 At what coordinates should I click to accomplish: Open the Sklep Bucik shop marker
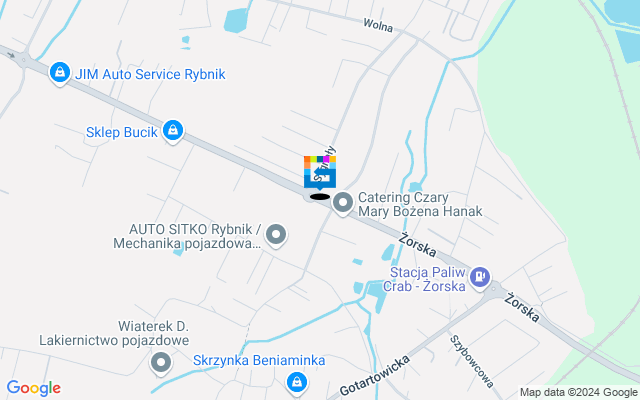point(173,130)
